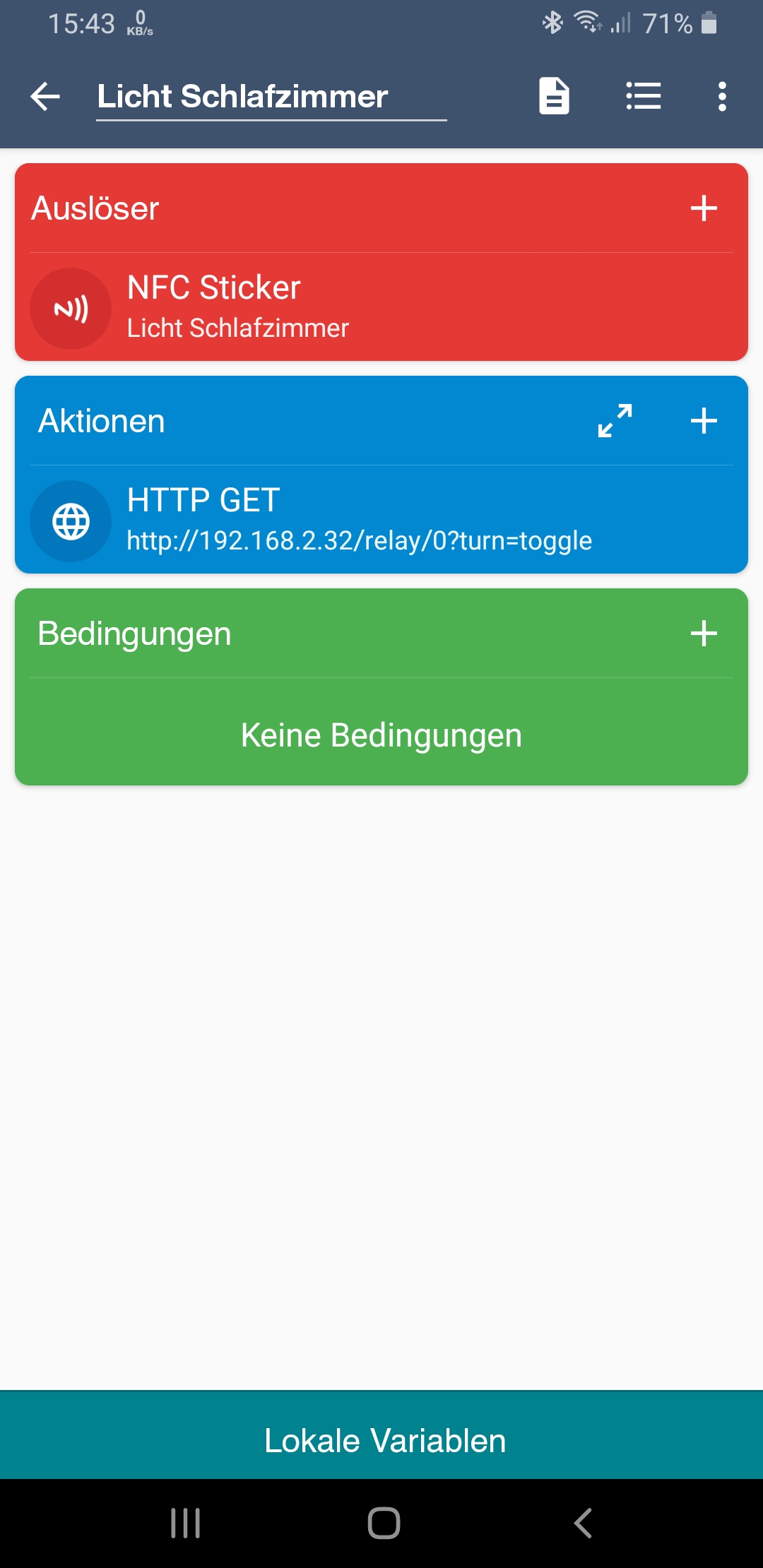Open recent apps from navigation bar
The height and width of the screenshot is (1568, 763).
coord(186,1523)
